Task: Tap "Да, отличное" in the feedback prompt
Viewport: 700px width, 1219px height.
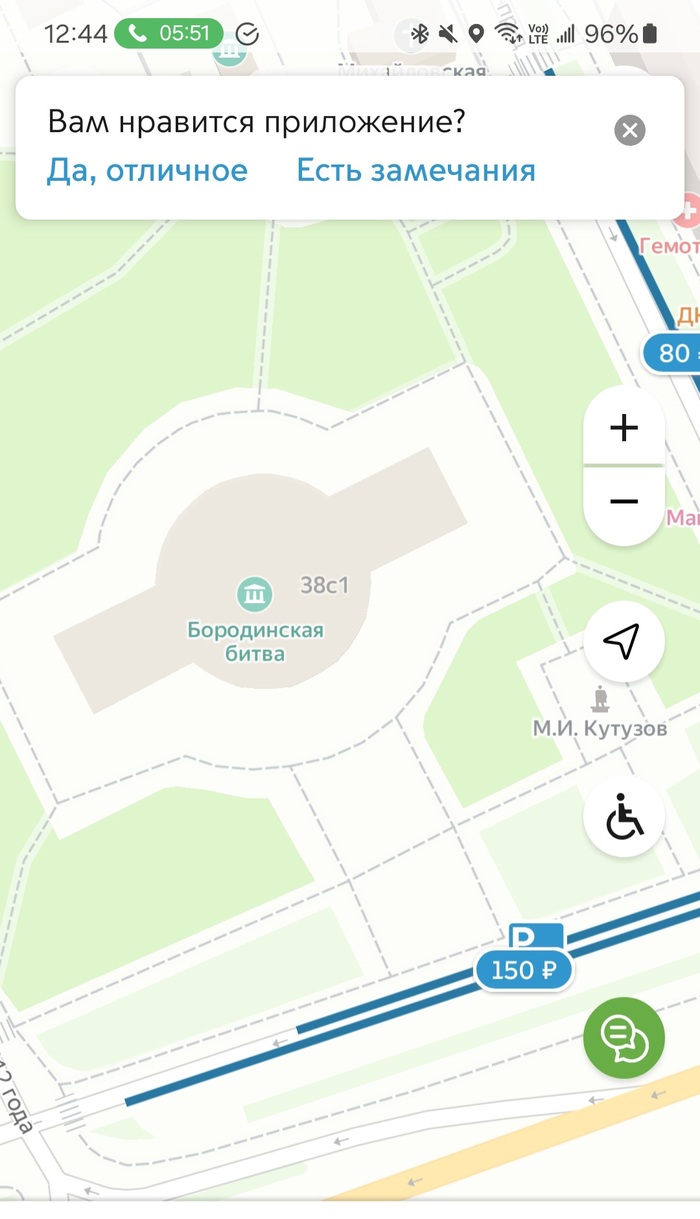Action: pyautogui.click(x=147, y=170)
